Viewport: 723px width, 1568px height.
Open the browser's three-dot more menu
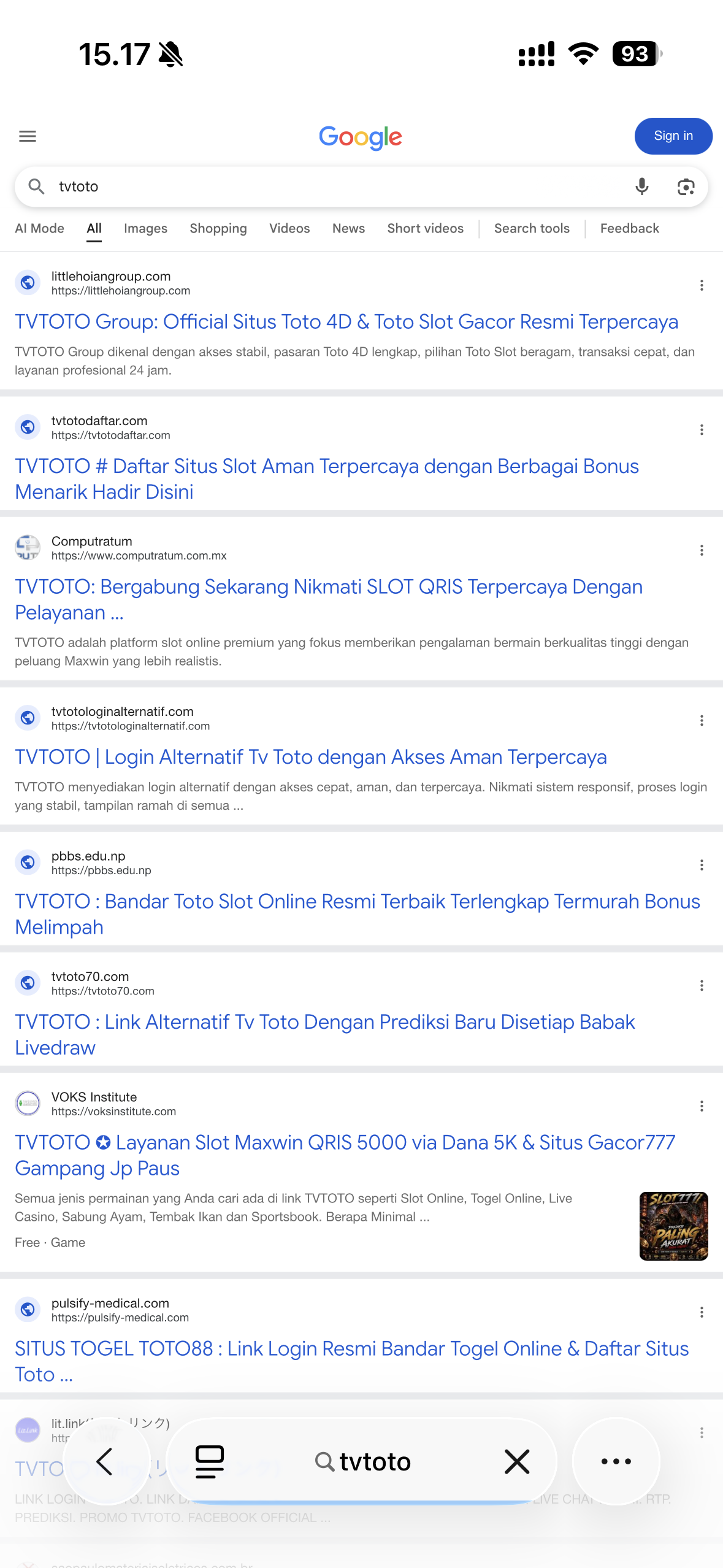click(616, 1461)
